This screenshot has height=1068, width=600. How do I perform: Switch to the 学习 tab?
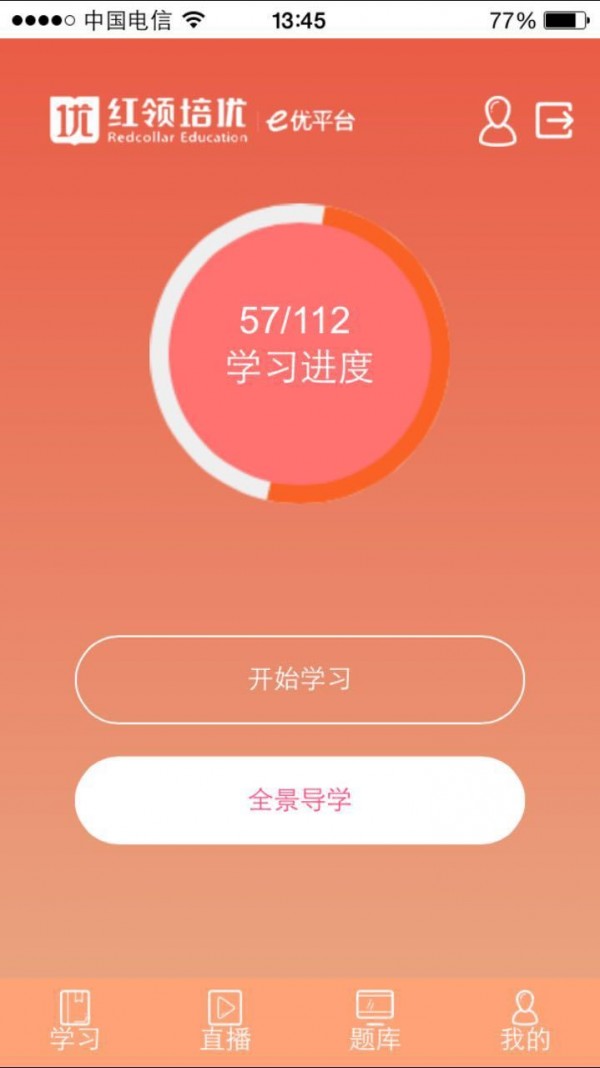tap(75, 1022)
